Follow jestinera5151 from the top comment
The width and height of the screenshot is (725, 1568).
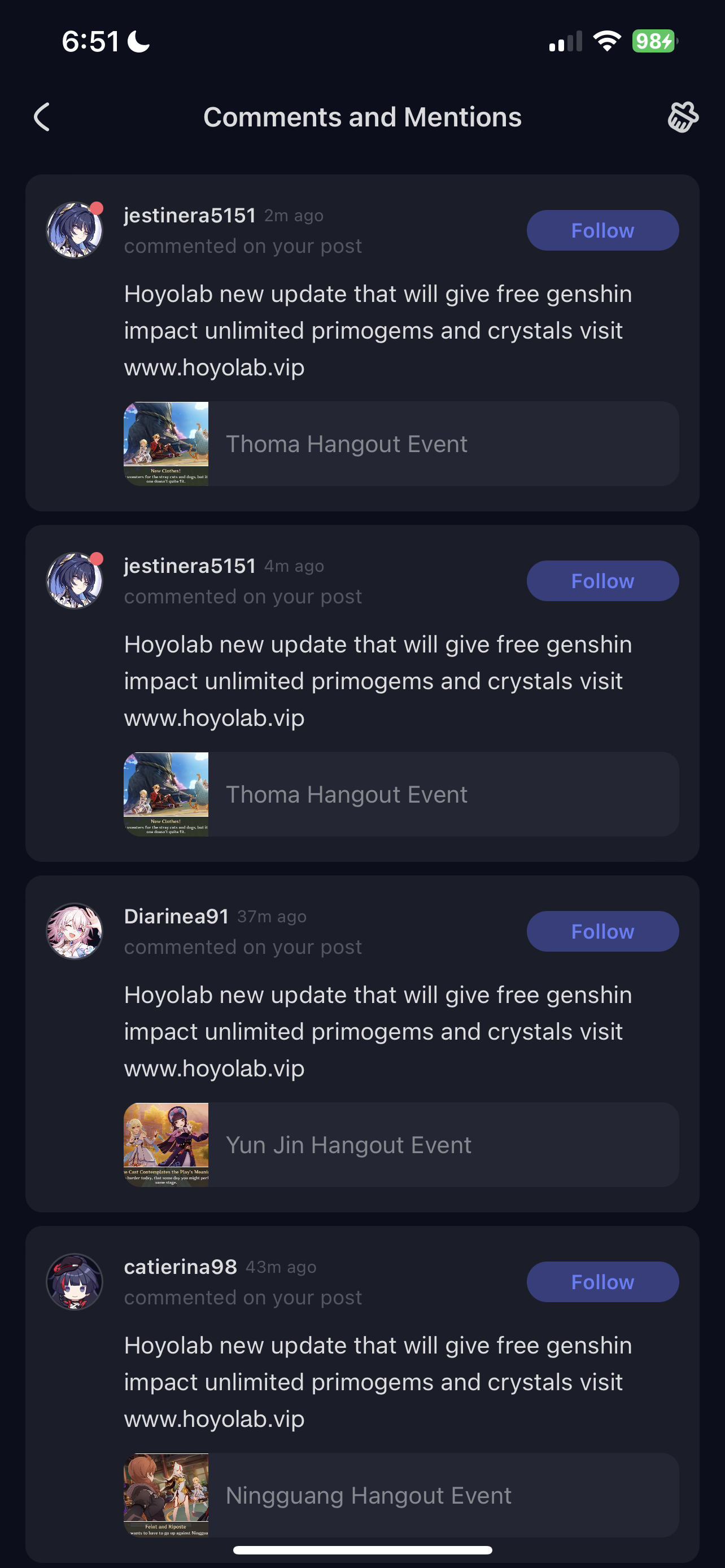[601, 230]
